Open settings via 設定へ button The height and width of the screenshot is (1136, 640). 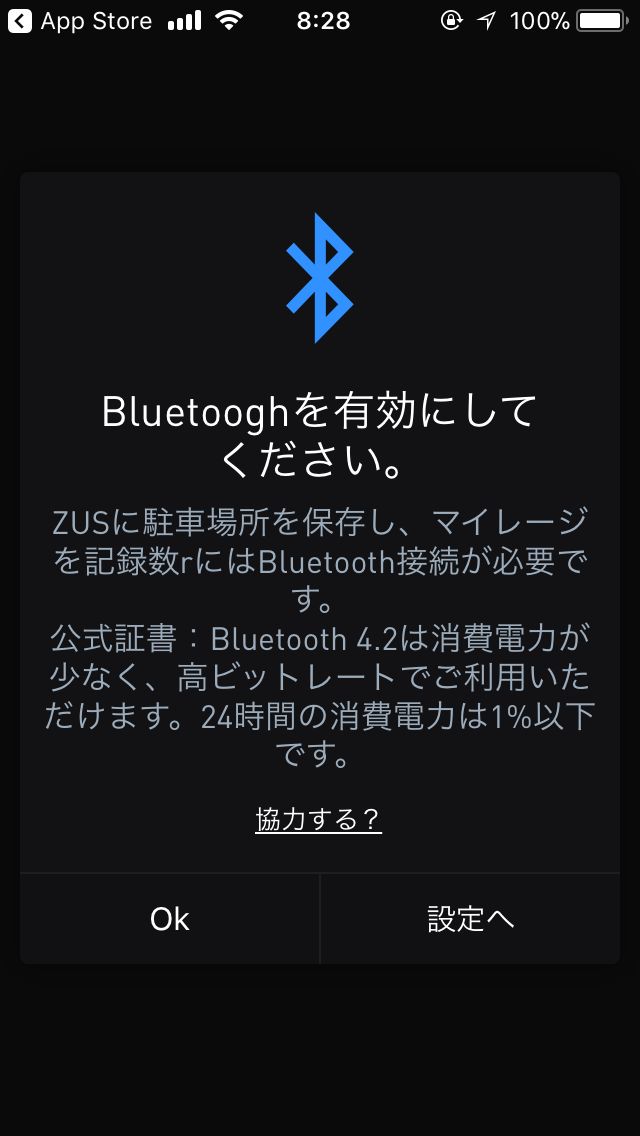(470, 919)
